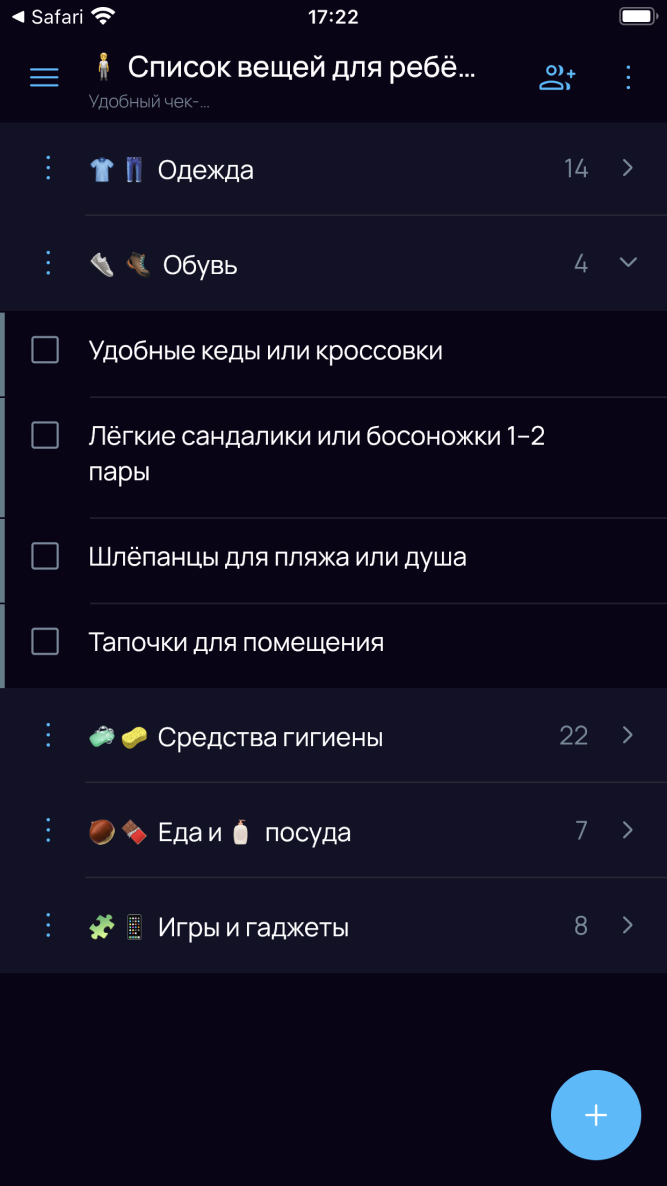This screenshot has height=1186, width=667.
Task: Return to Safari via status bar link
Action: [x=48, y=16]
